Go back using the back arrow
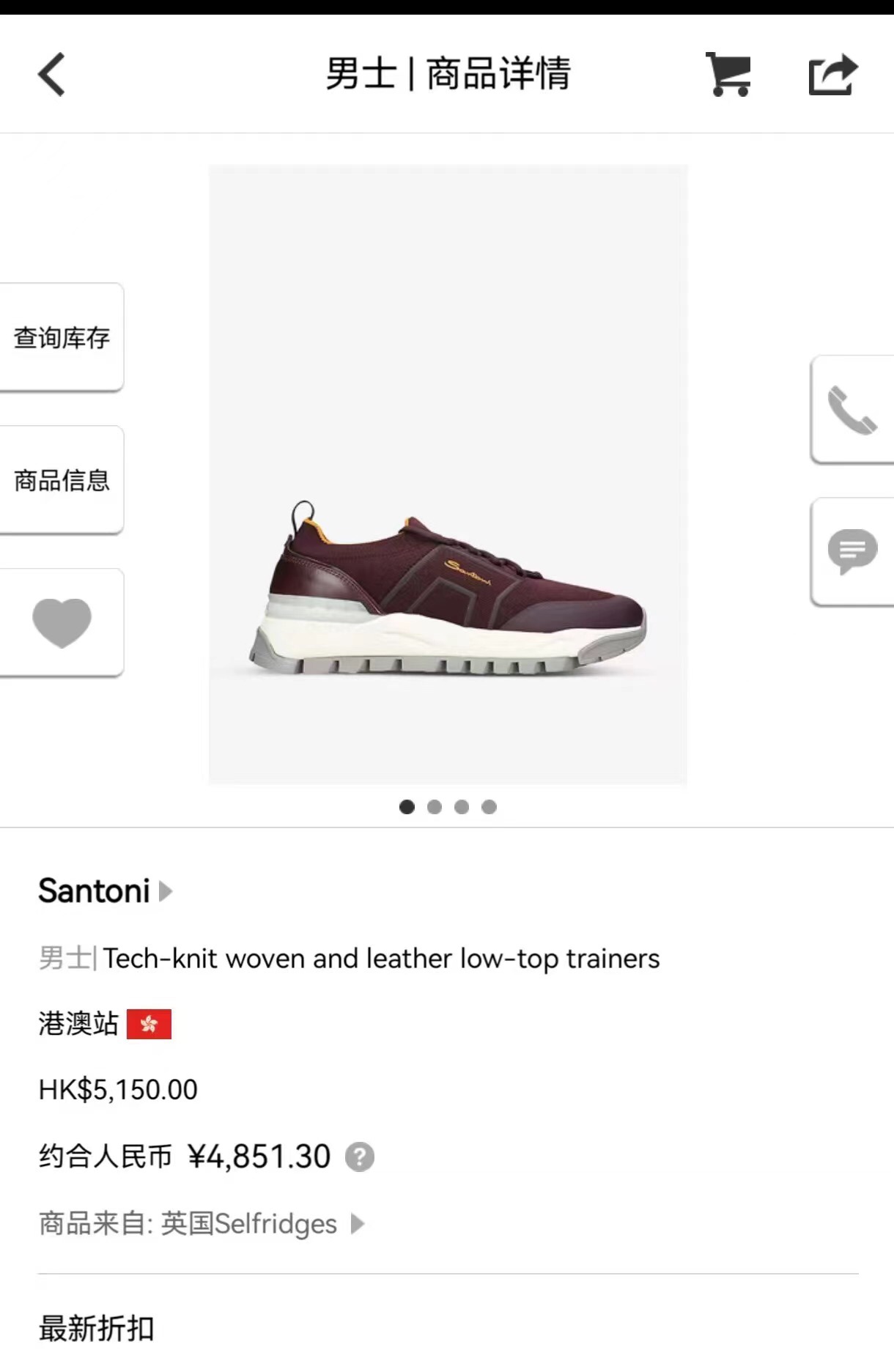The width and height of the screenshot is (894, 1372). tap(51, 74)
